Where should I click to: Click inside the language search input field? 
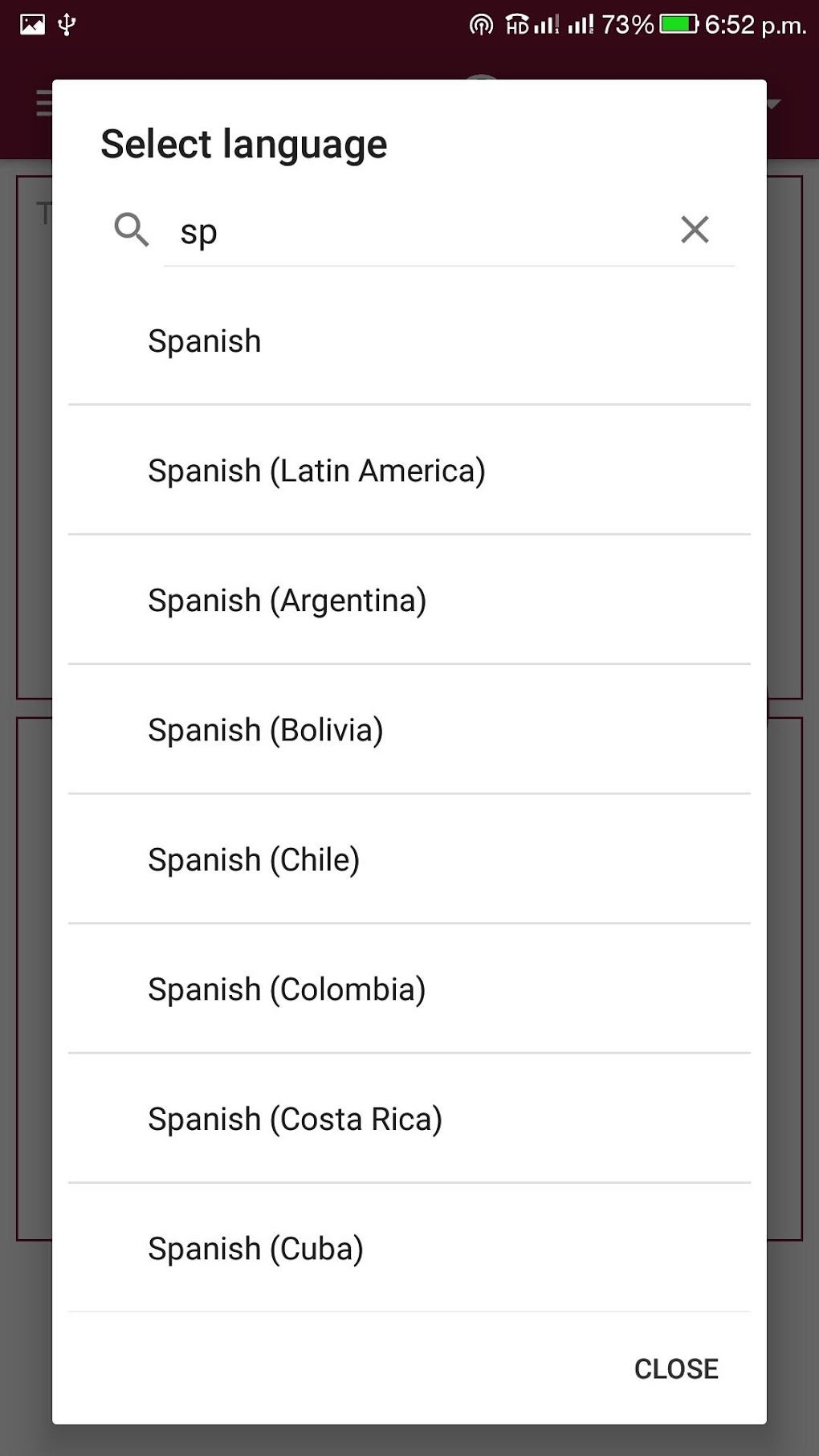(401, 232)
